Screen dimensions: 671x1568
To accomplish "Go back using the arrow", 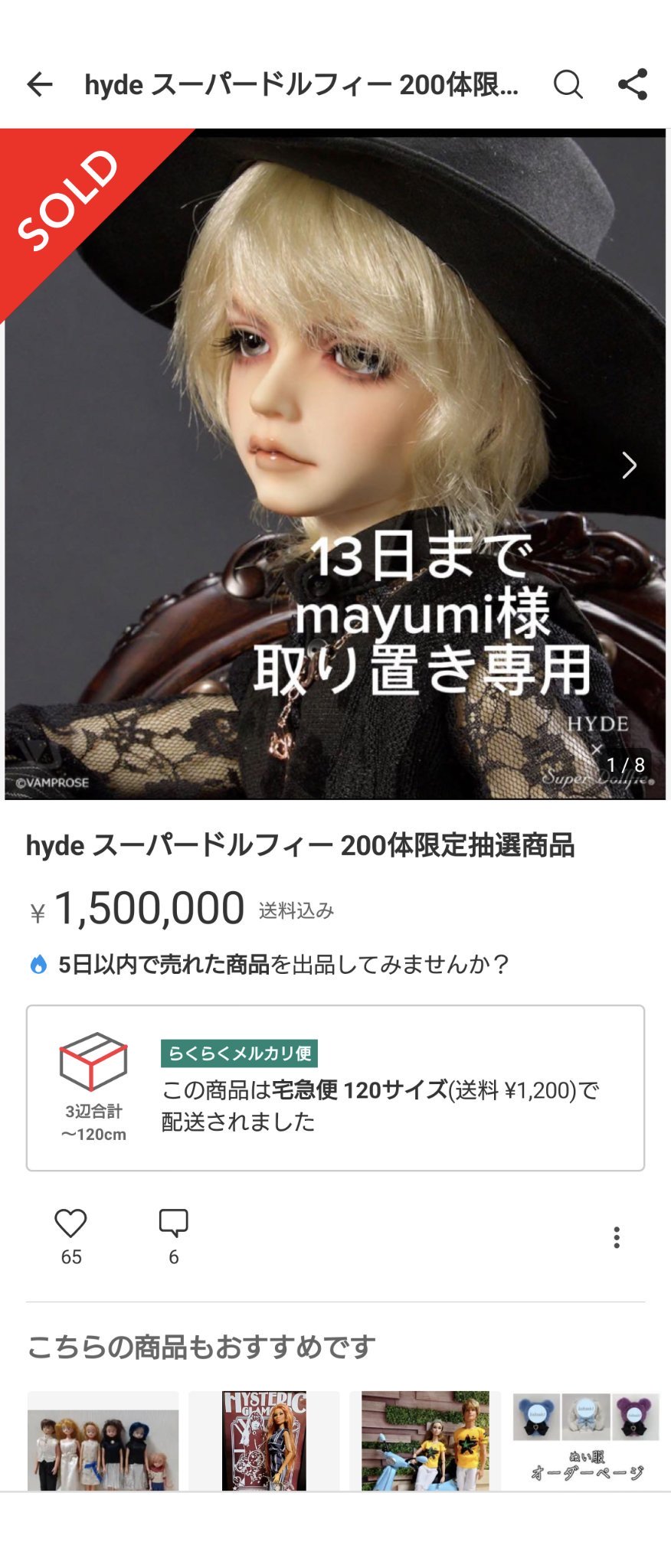I will [40, 84].
